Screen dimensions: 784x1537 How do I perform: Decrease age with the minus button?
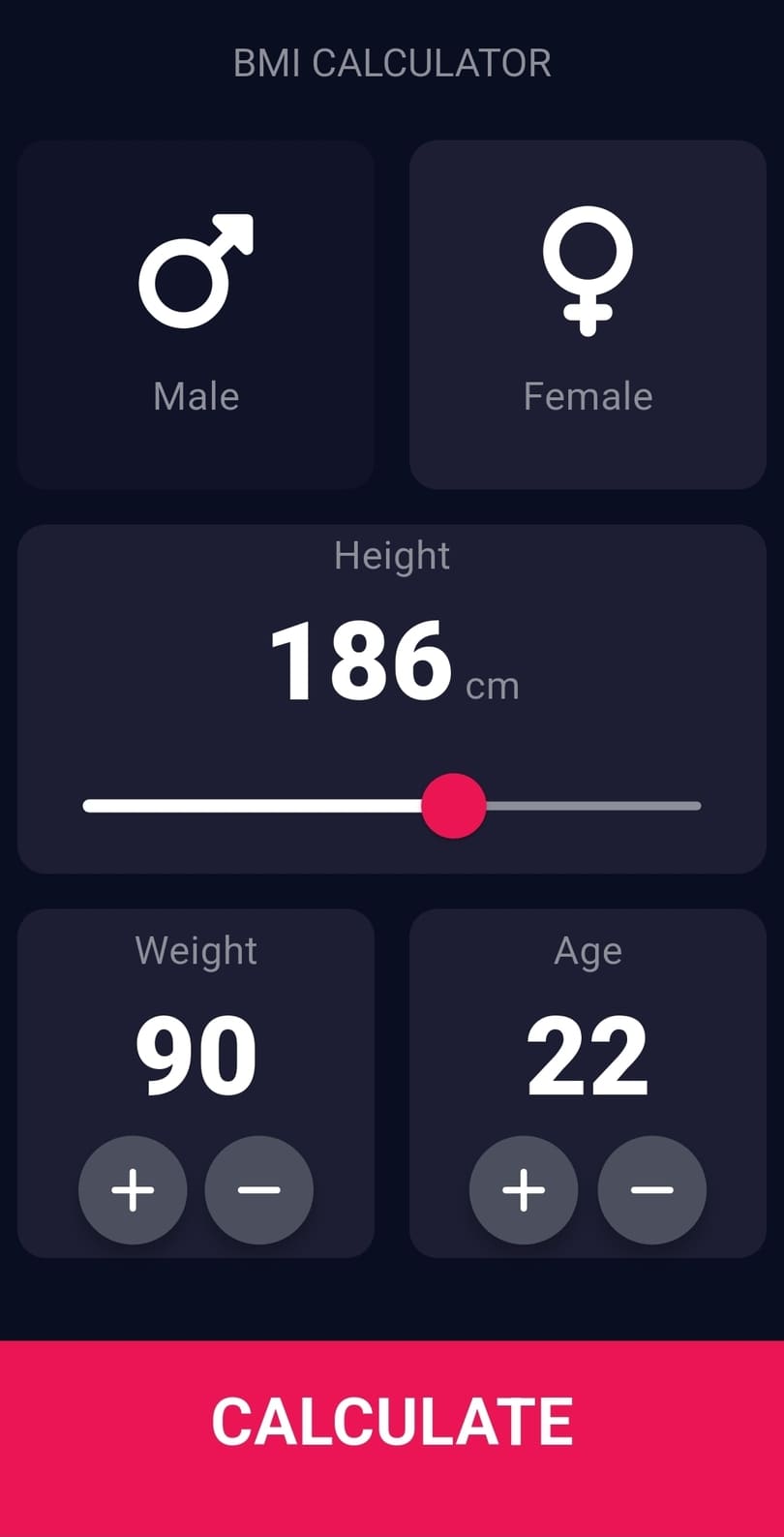(x=651, y=1189)
